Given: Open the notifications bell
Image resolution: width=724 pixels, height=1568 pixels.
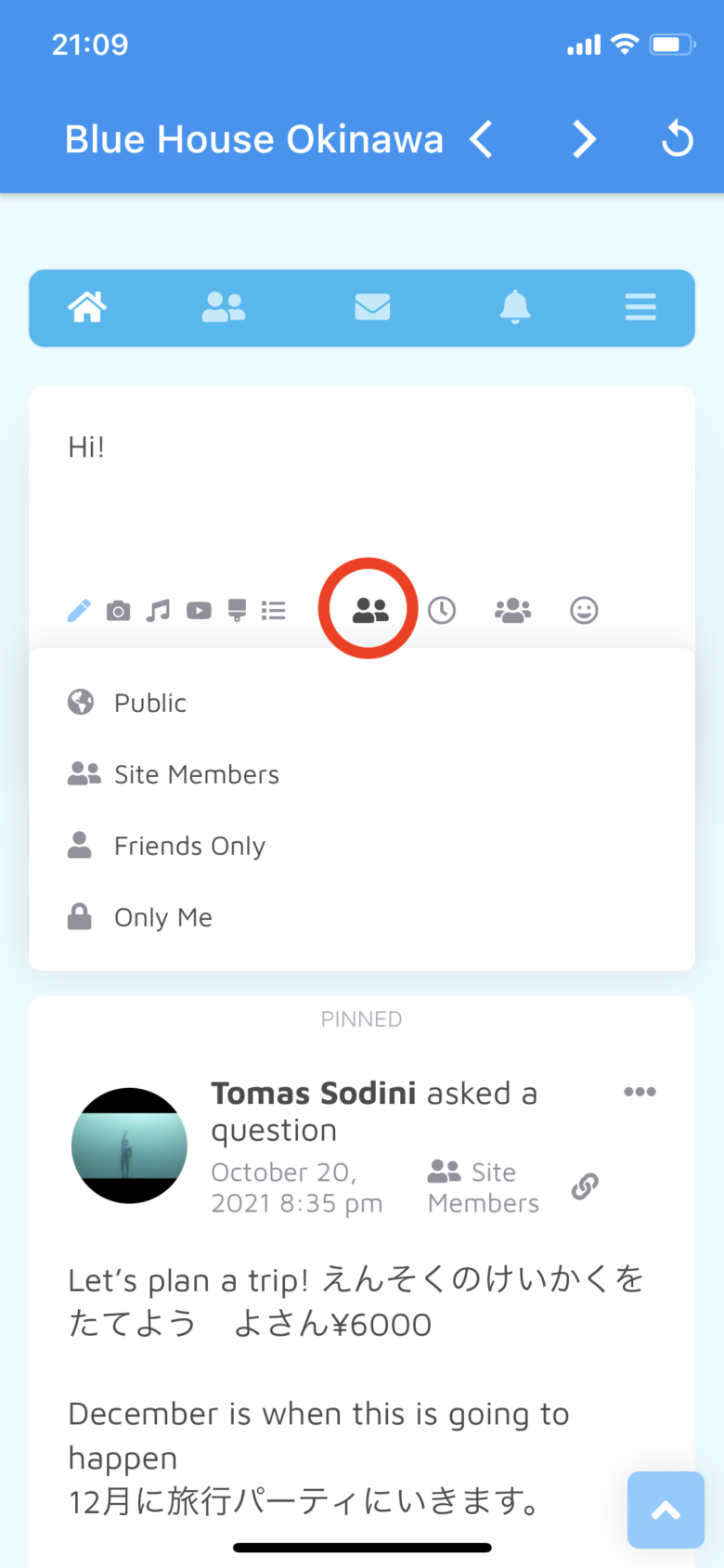Looking at the screenshot, I should point(515,307).
